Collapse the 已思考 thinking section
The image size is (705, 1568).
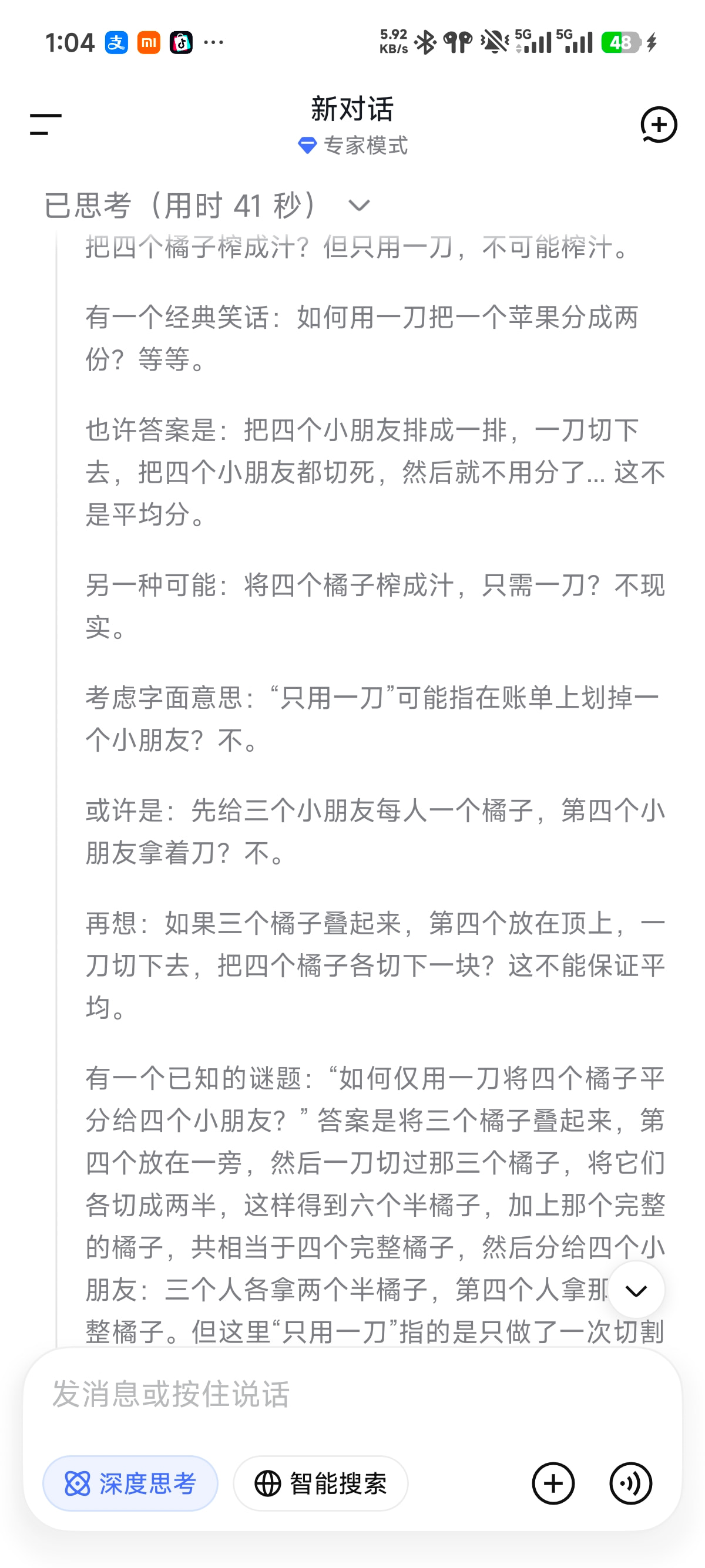(207, 205)
